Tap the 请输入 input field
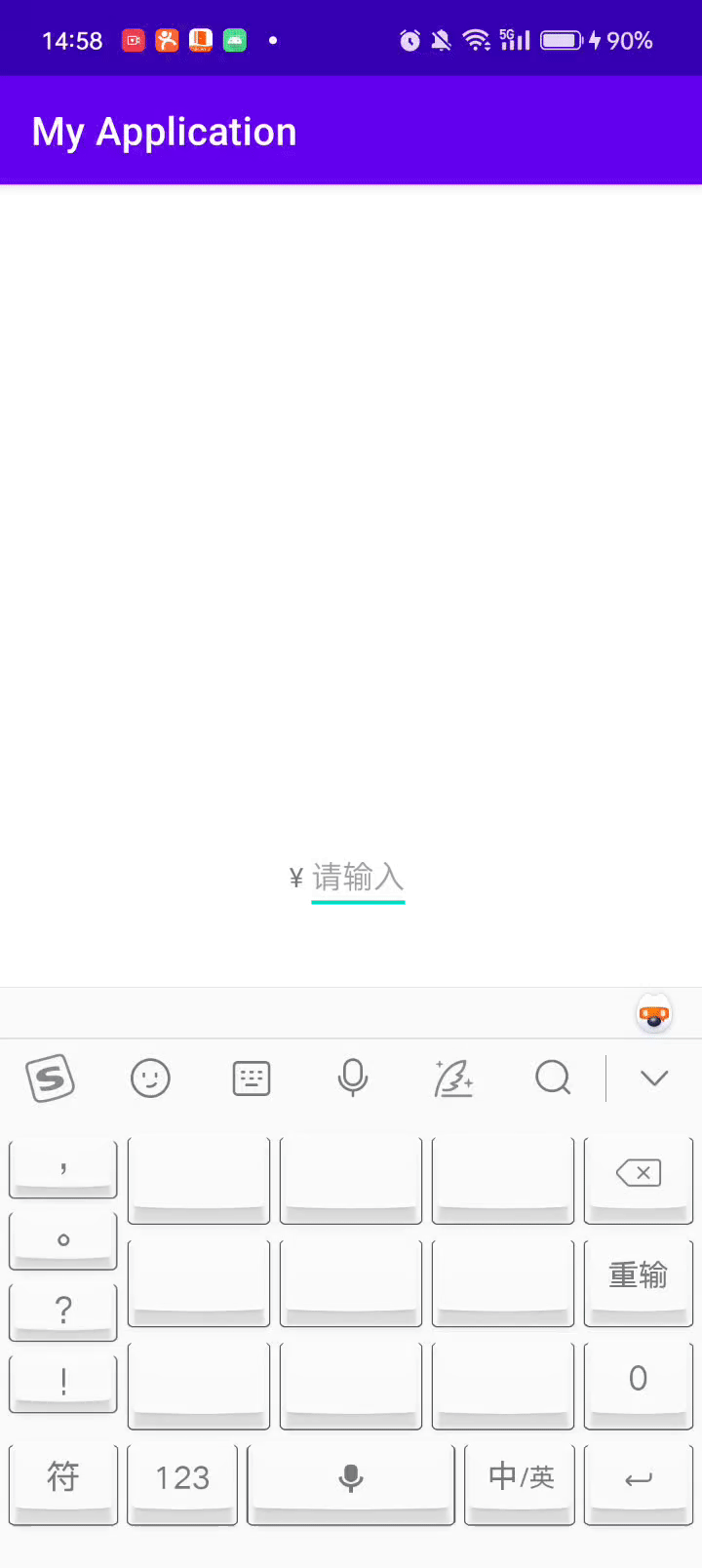 (357, 877)
